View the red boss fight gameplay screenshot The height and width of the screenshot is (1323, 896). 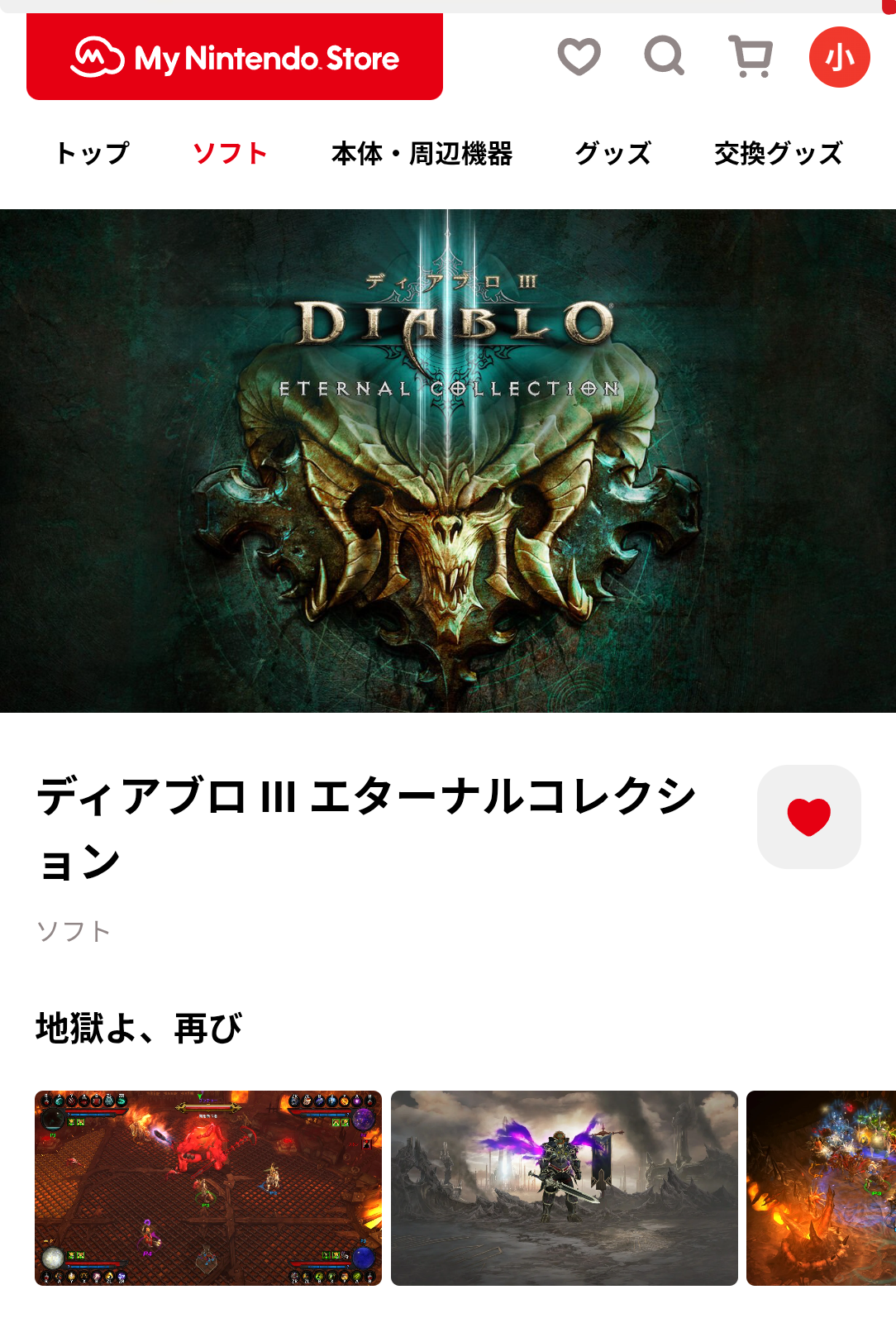208,1187
